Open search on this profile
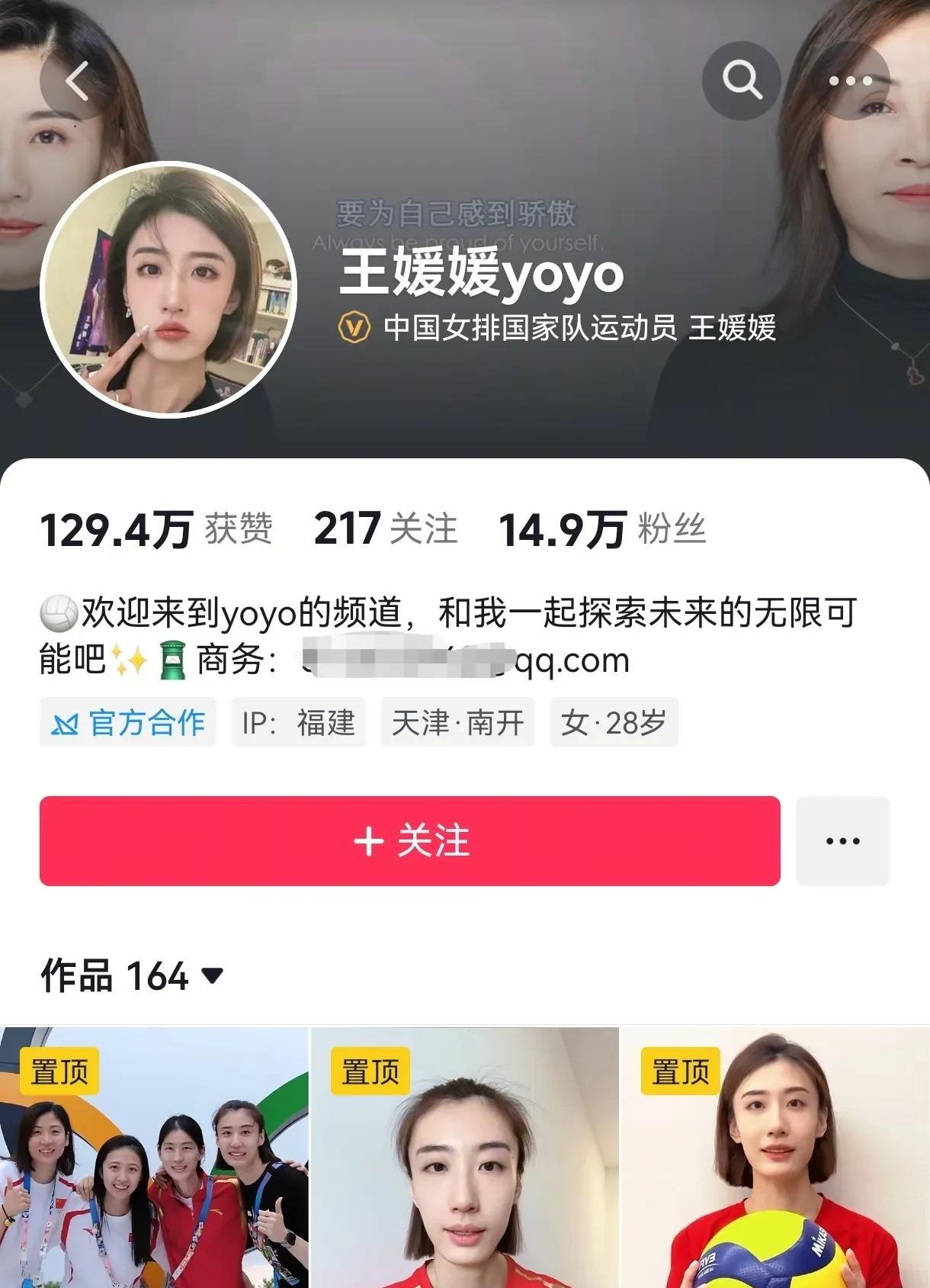 pyautogui.click(x=742, y=79)
